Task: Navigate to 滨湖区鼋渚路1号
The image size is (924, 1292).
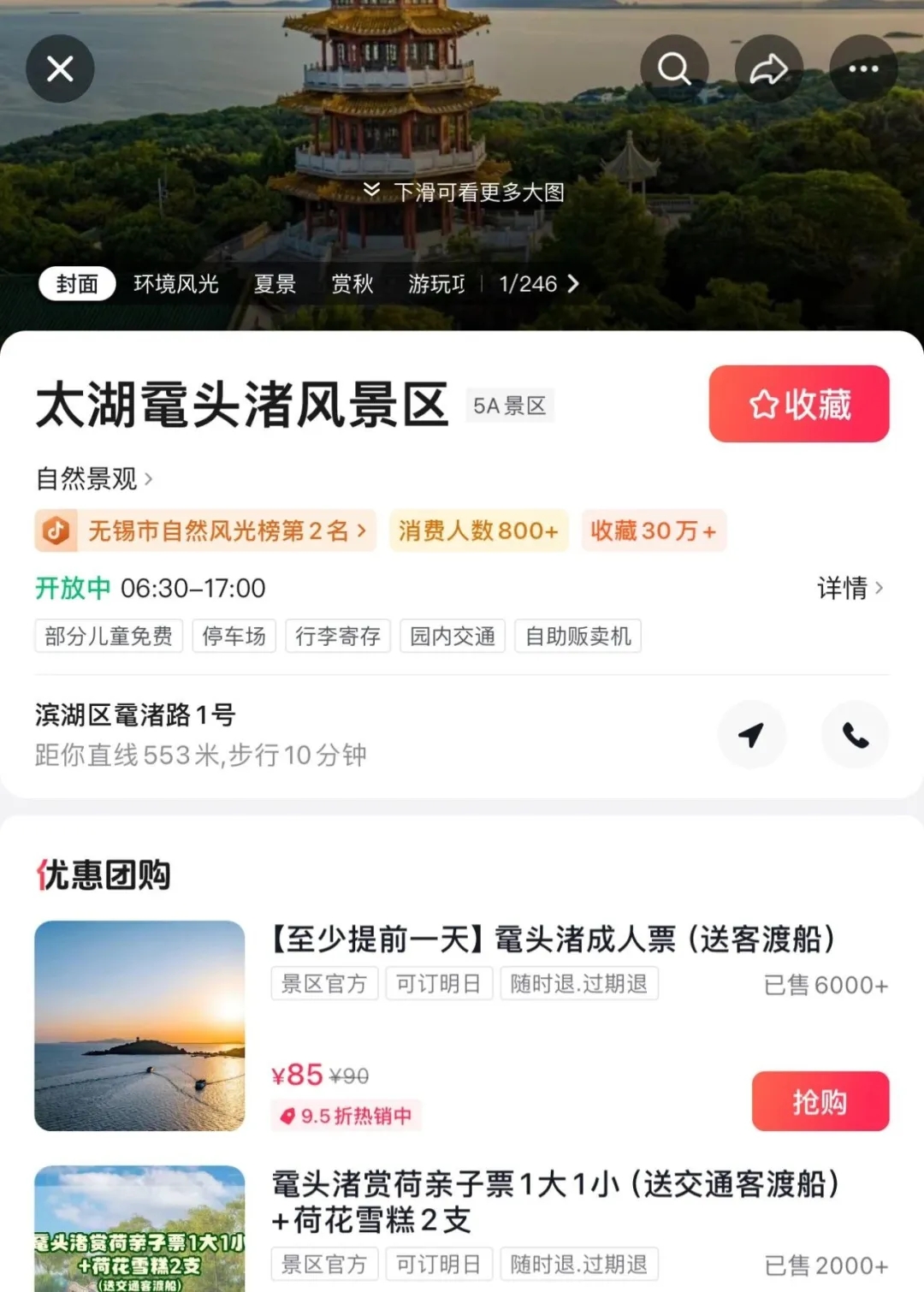Action: click(x=751, y=734)
